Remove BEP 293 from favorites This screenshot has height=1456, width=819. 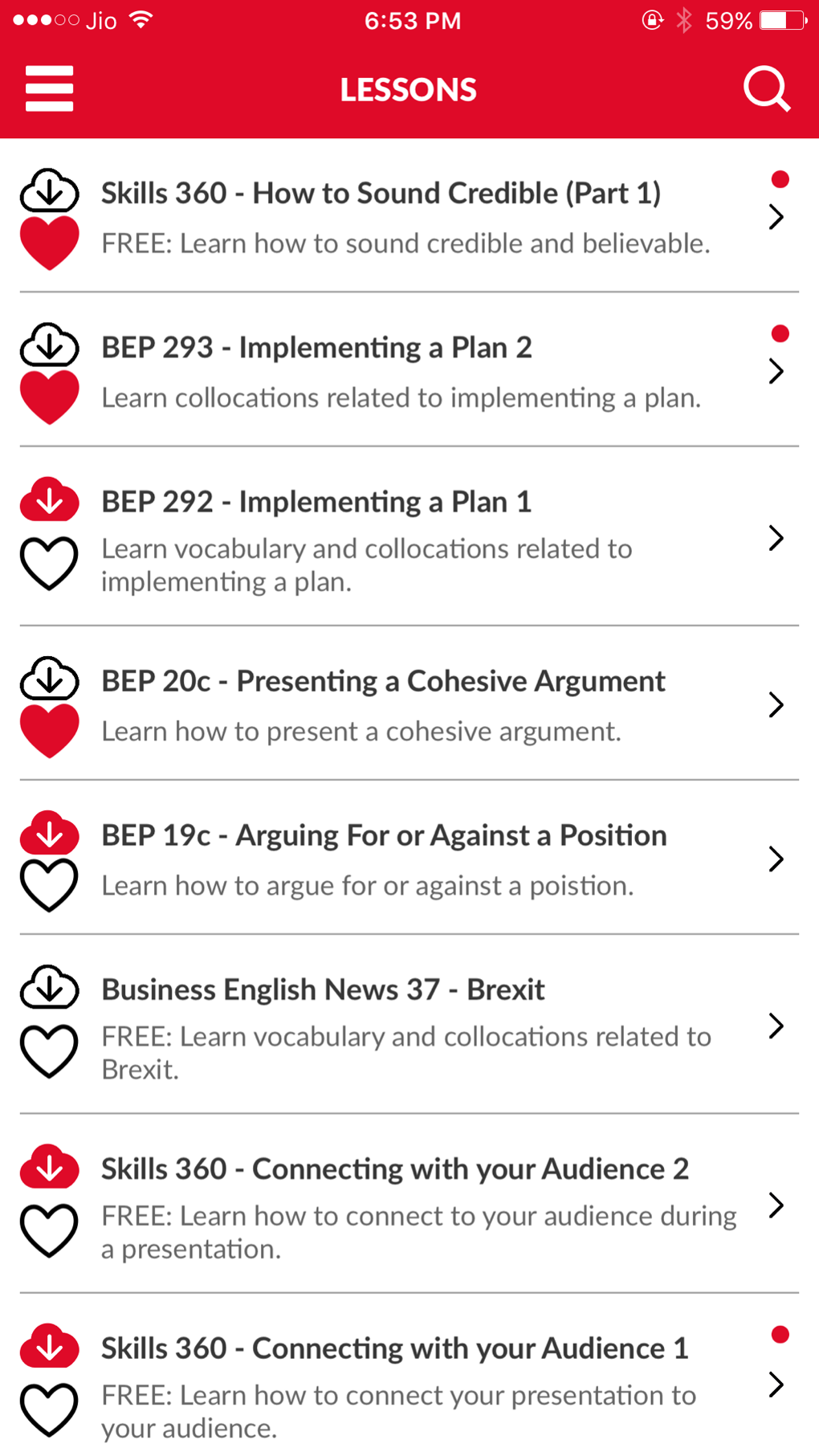point(50,397)
